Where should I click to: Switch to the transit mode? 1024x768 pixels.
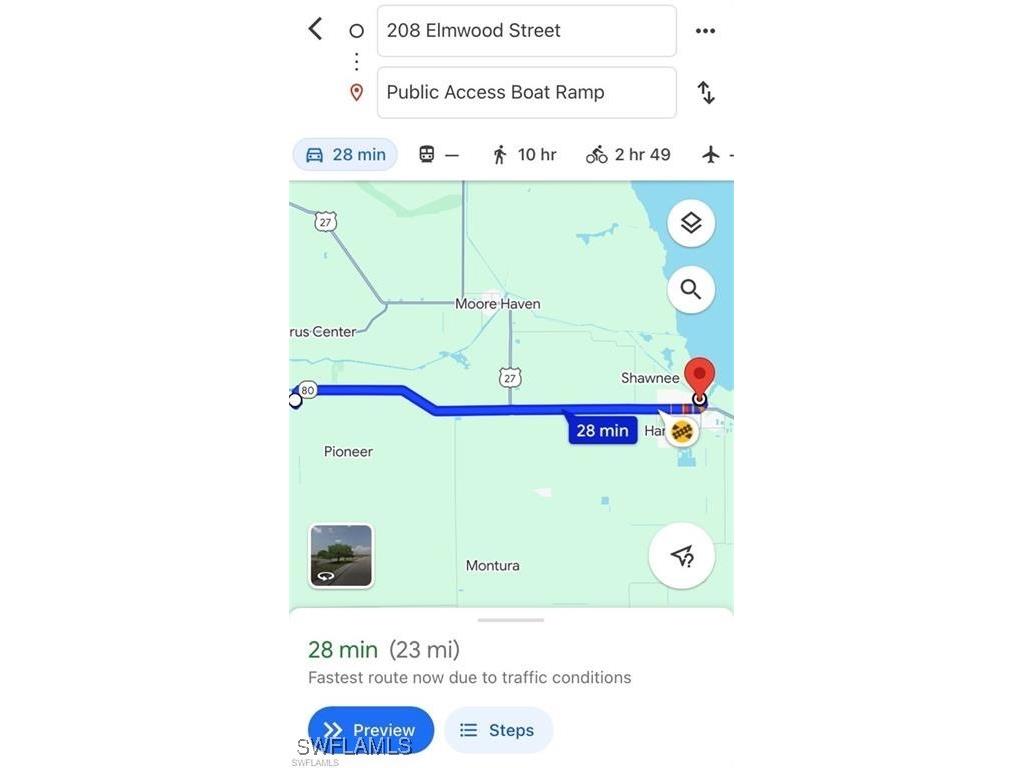(x=438, y=155)
